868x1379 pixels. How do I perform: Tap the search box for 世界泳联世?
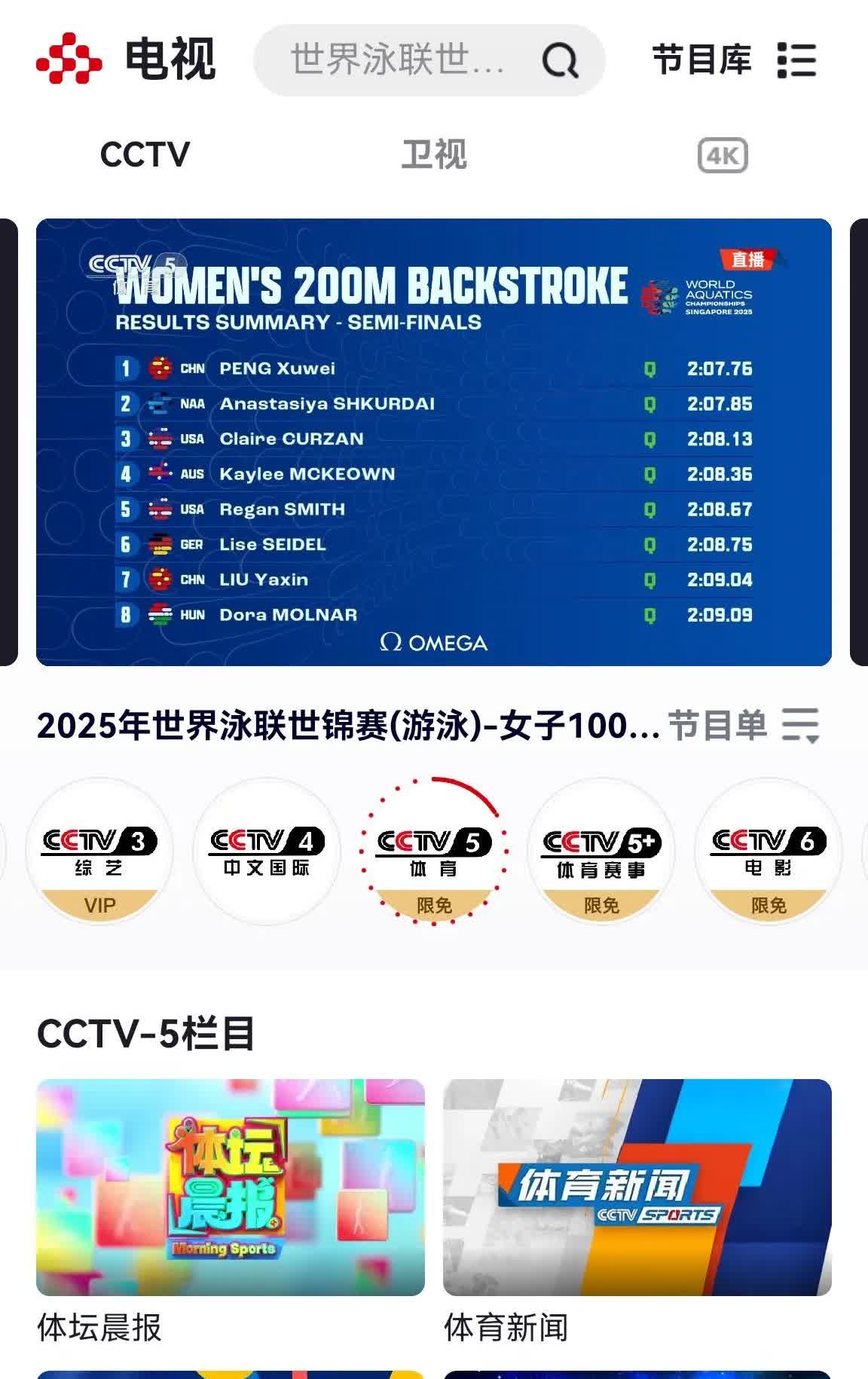(397, 60)
